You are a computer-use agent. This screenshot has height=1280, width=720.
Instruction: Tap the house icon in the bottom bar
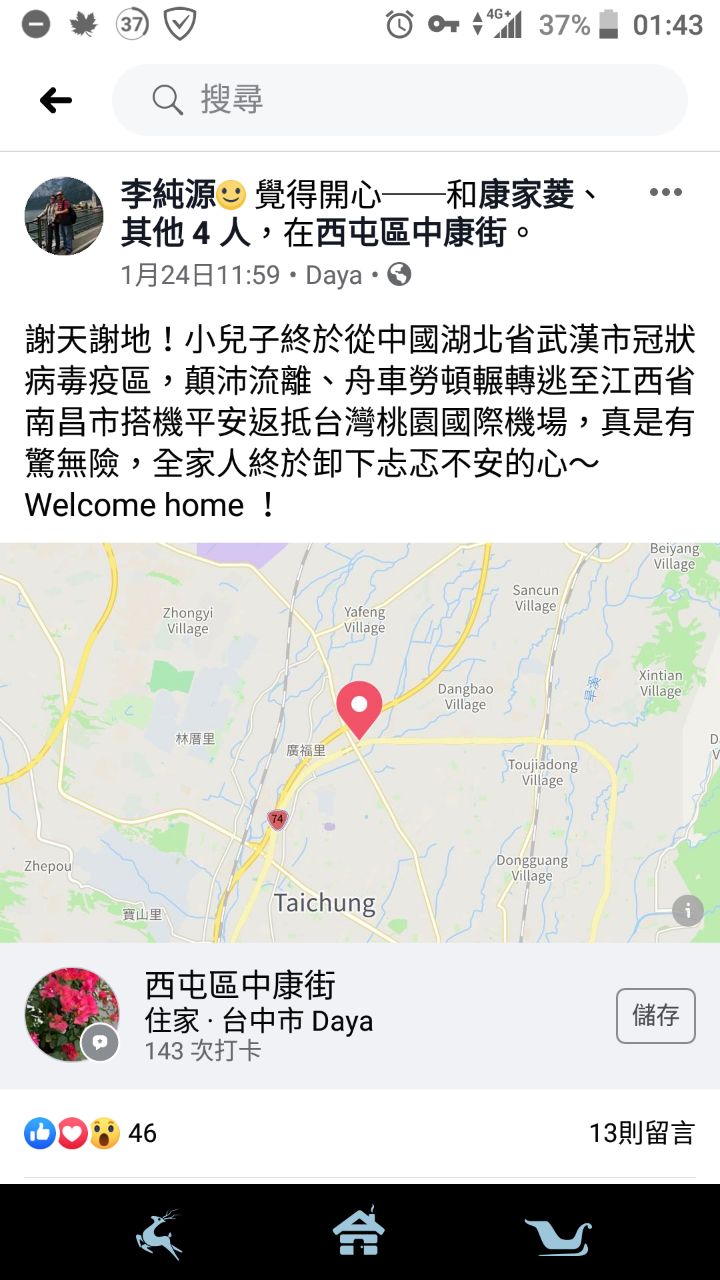(x=359, y=1232)
